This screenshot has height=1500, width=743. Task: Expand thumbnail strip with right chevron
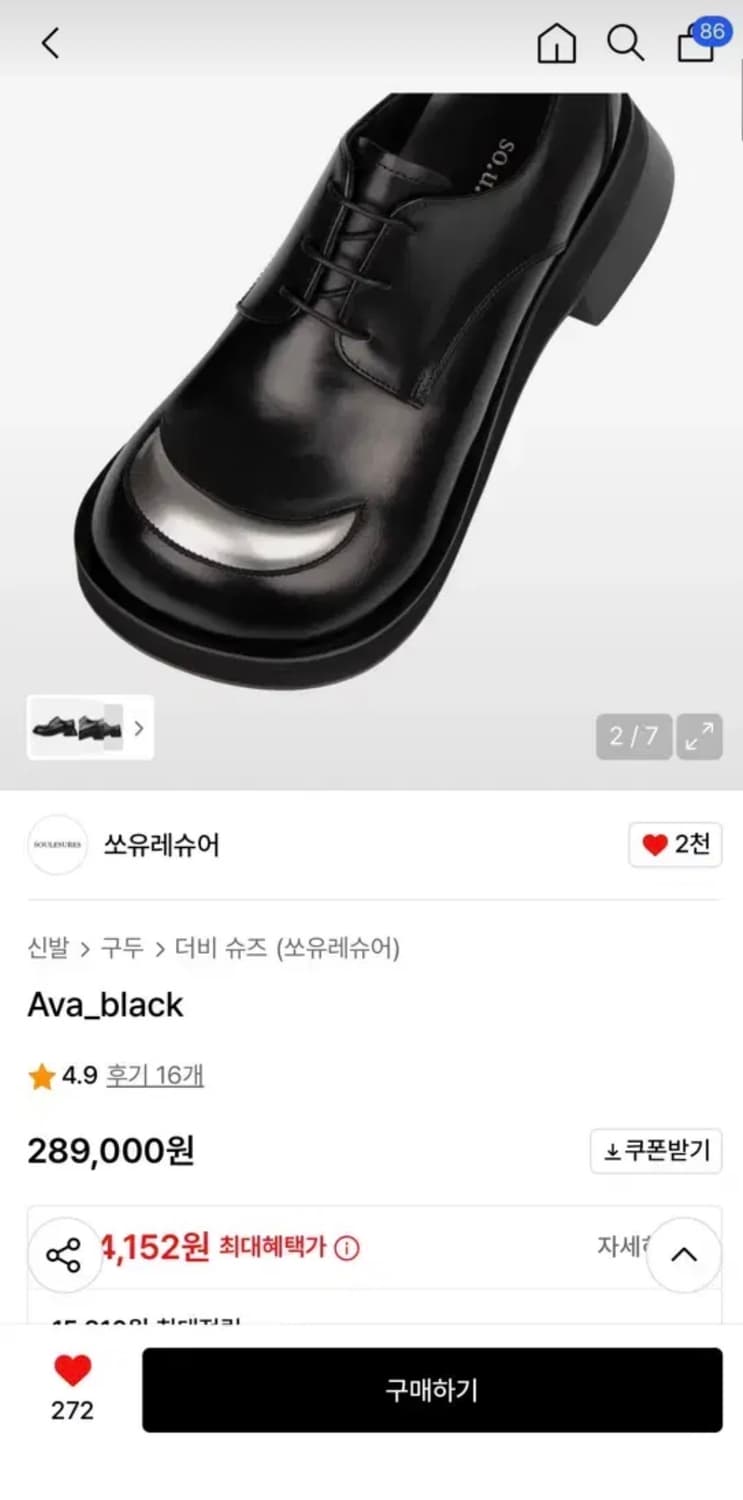point(140,728)
